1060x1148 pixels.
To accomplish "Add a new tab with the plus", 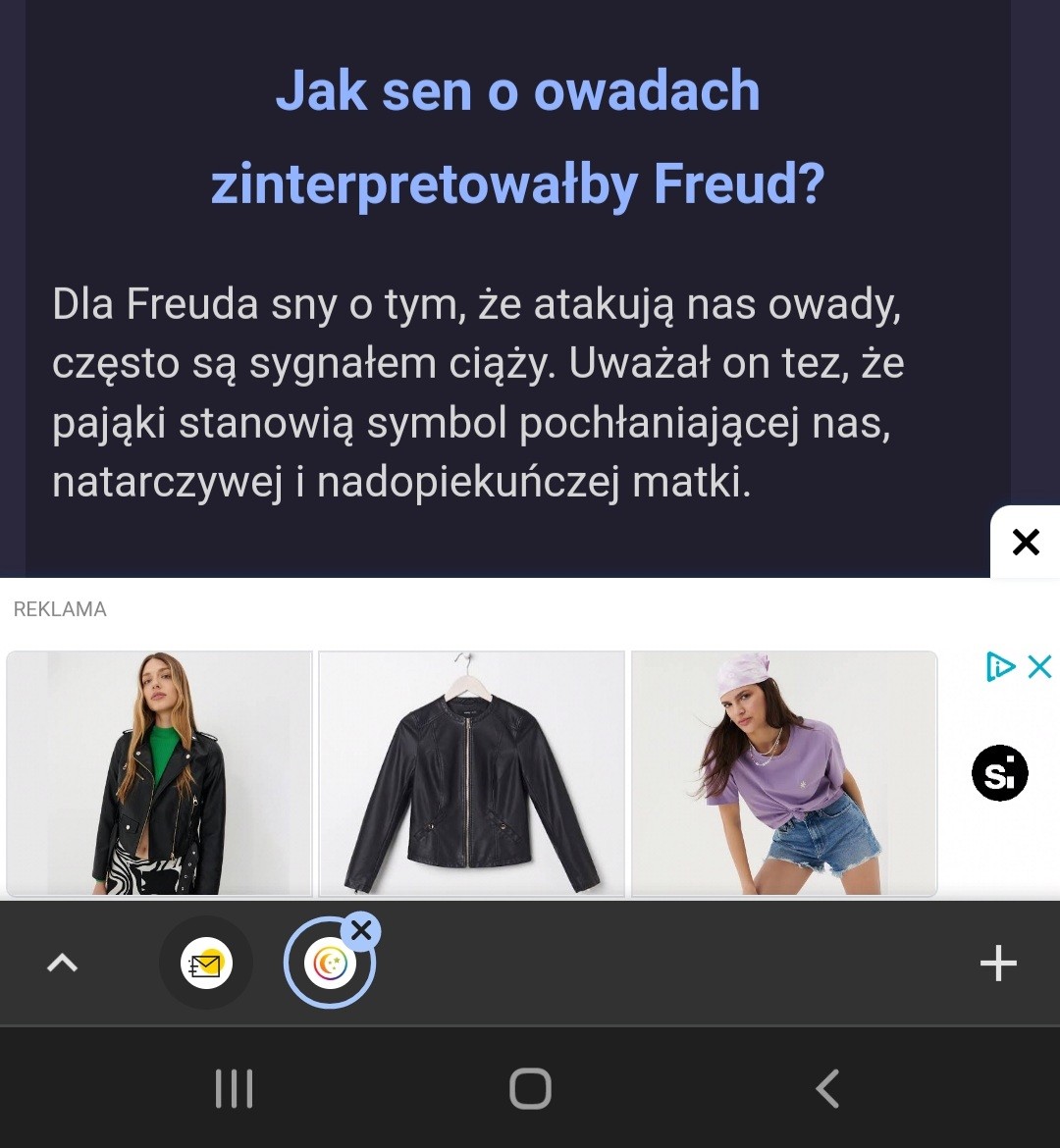I will click(998, 964).
